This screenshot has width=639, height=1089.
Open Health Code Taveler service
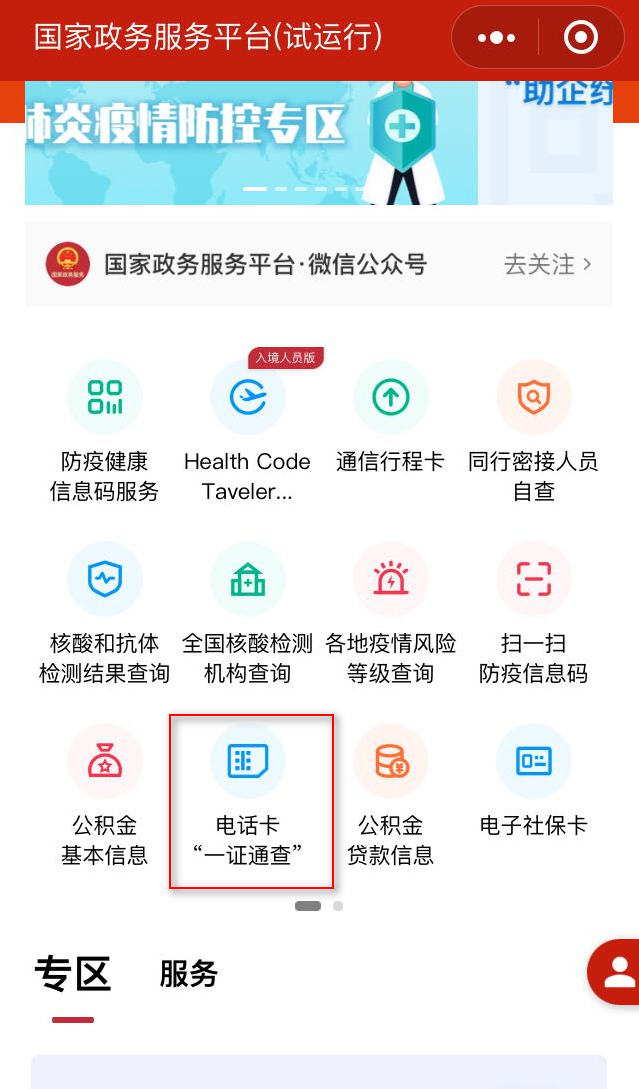[247, 431]
